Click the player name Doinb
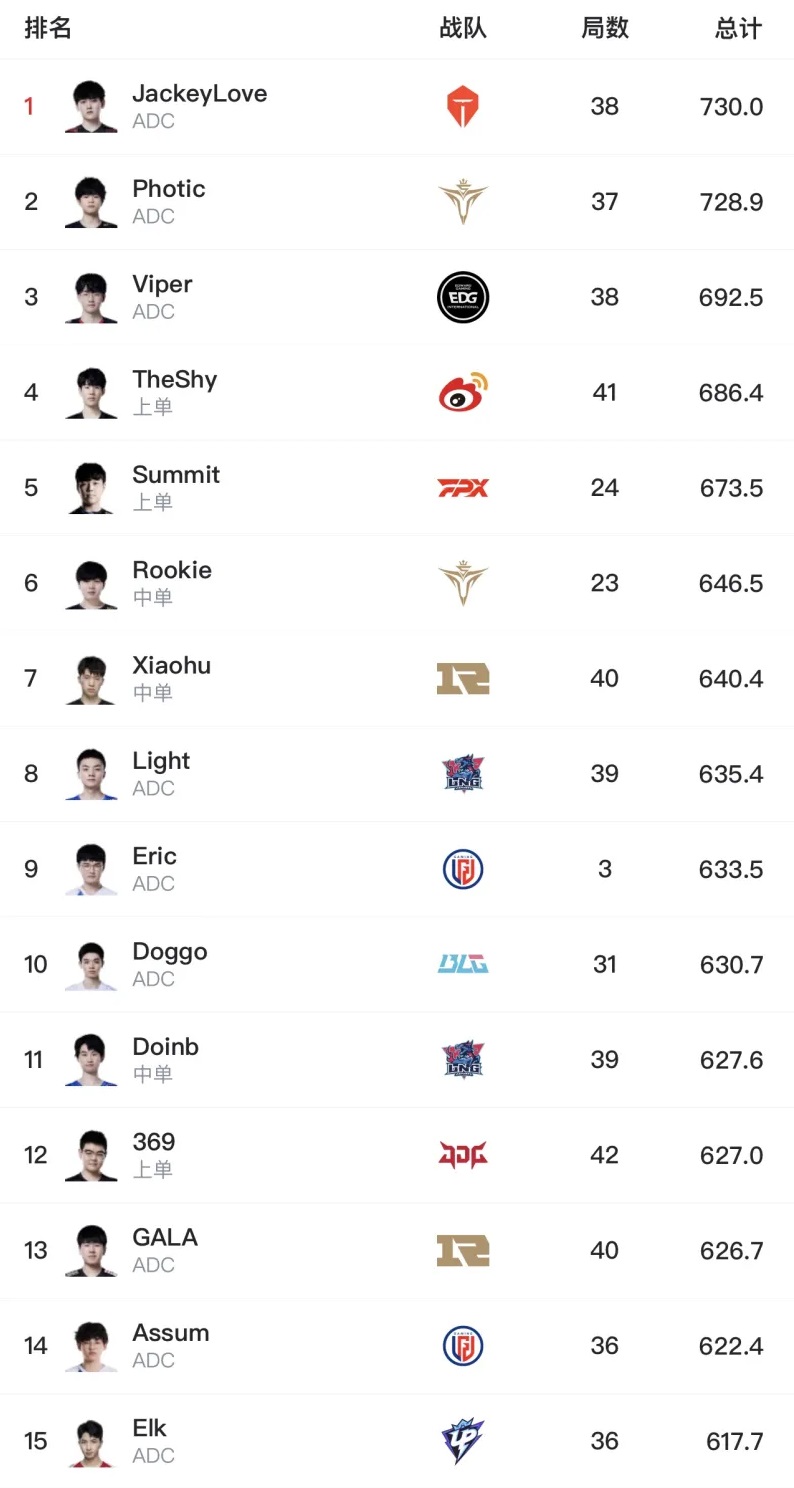The image size is (794, 1488). click(165, 1046)
